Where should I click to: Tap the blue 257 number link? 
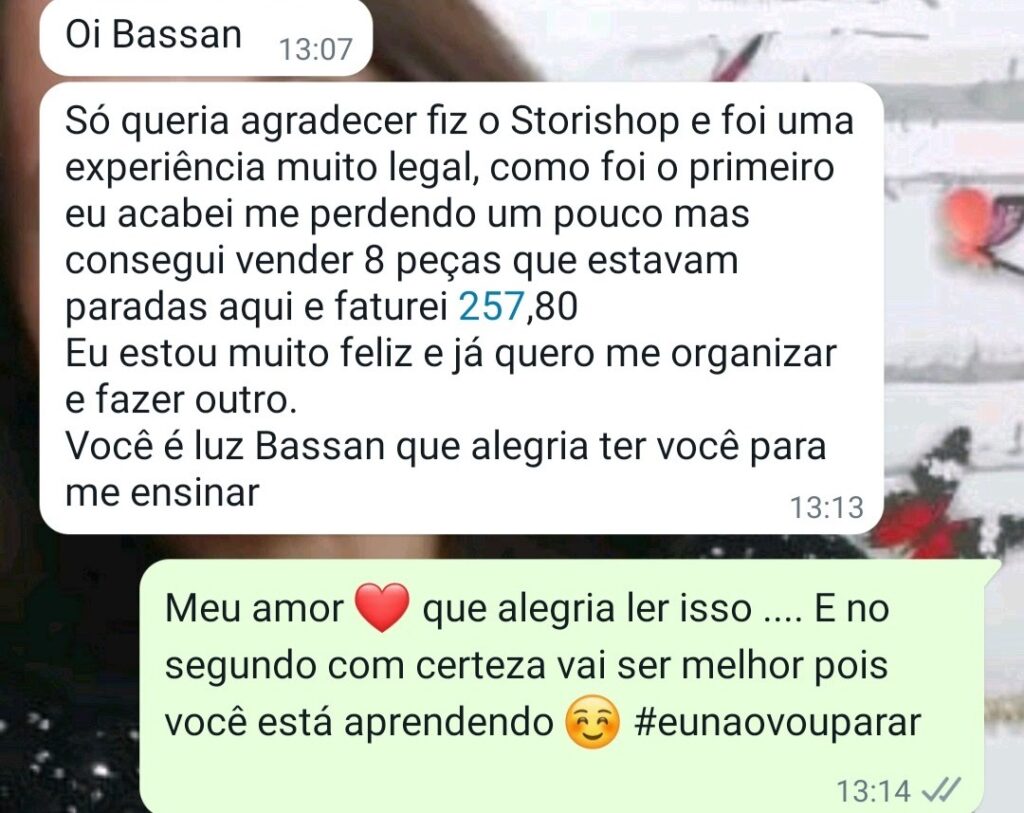coord(491,307)
